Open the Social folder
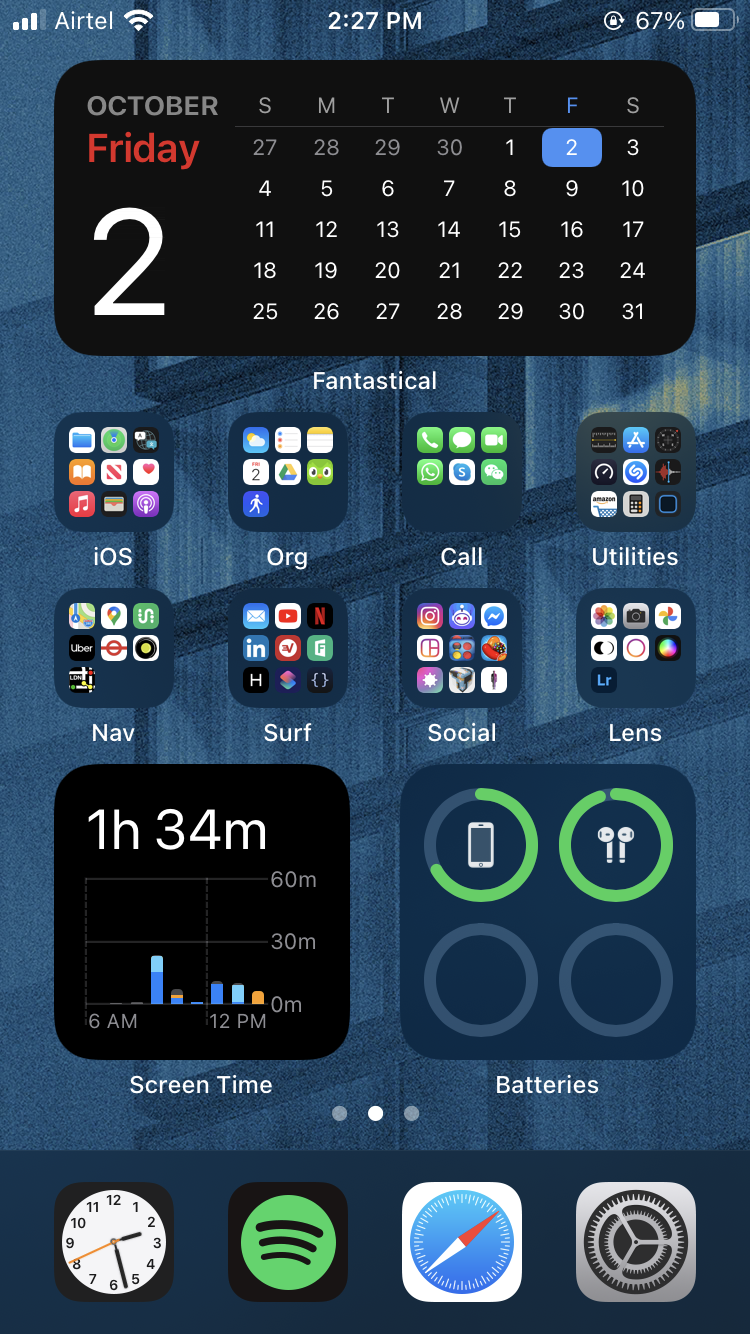This screenshot has width=750, height=1334. click(461, 648)
